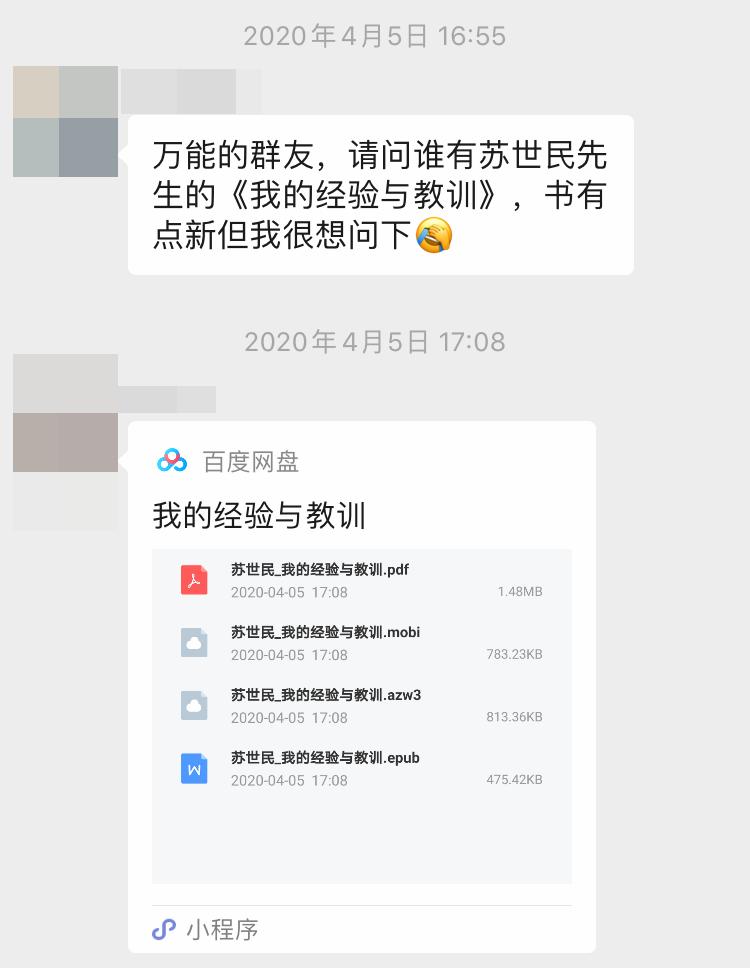
Task: Tap the timestamp 2020年4月5日 17:08
Action: pyautogui.click(x=374, y=342)
